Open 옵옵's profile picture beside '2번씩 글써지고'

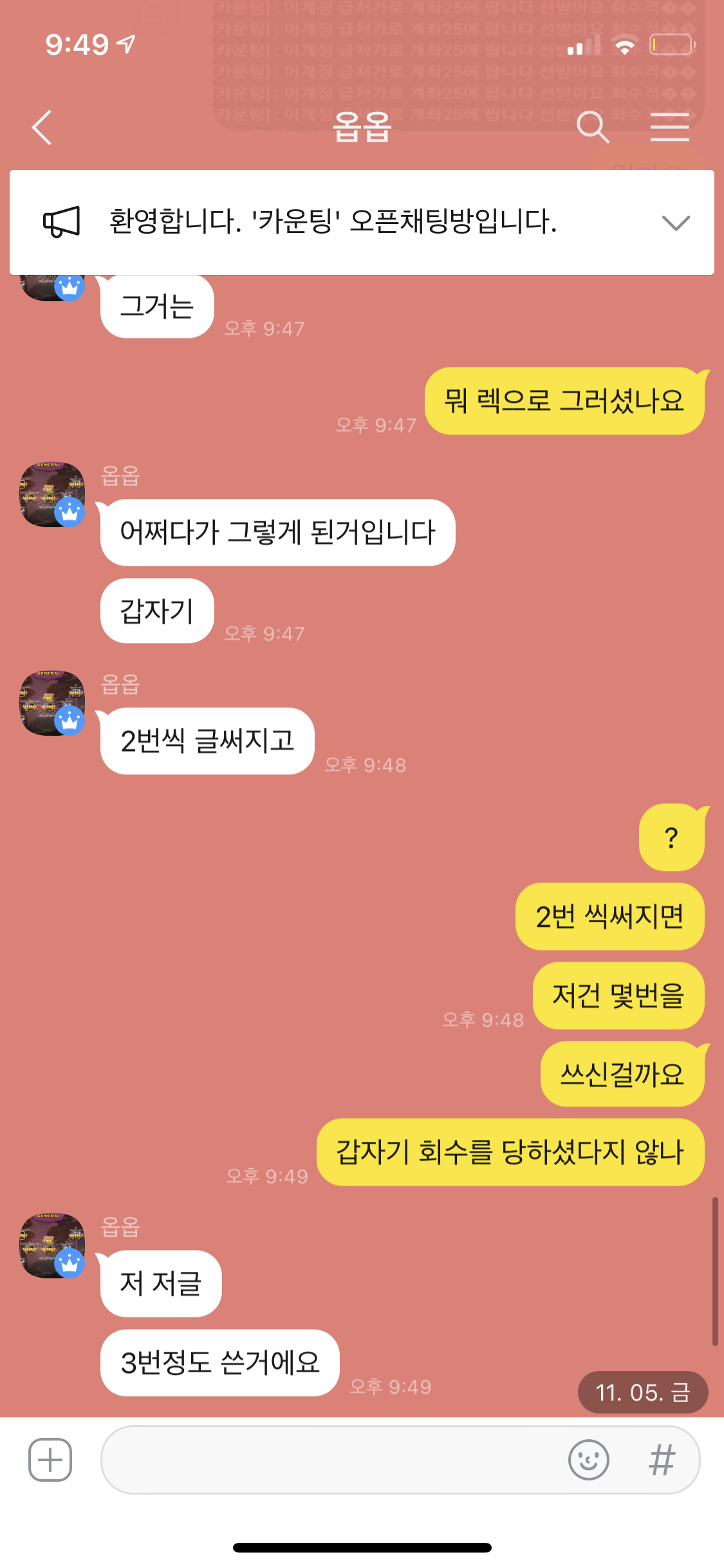pyautogui.click(x=51, y=703)
